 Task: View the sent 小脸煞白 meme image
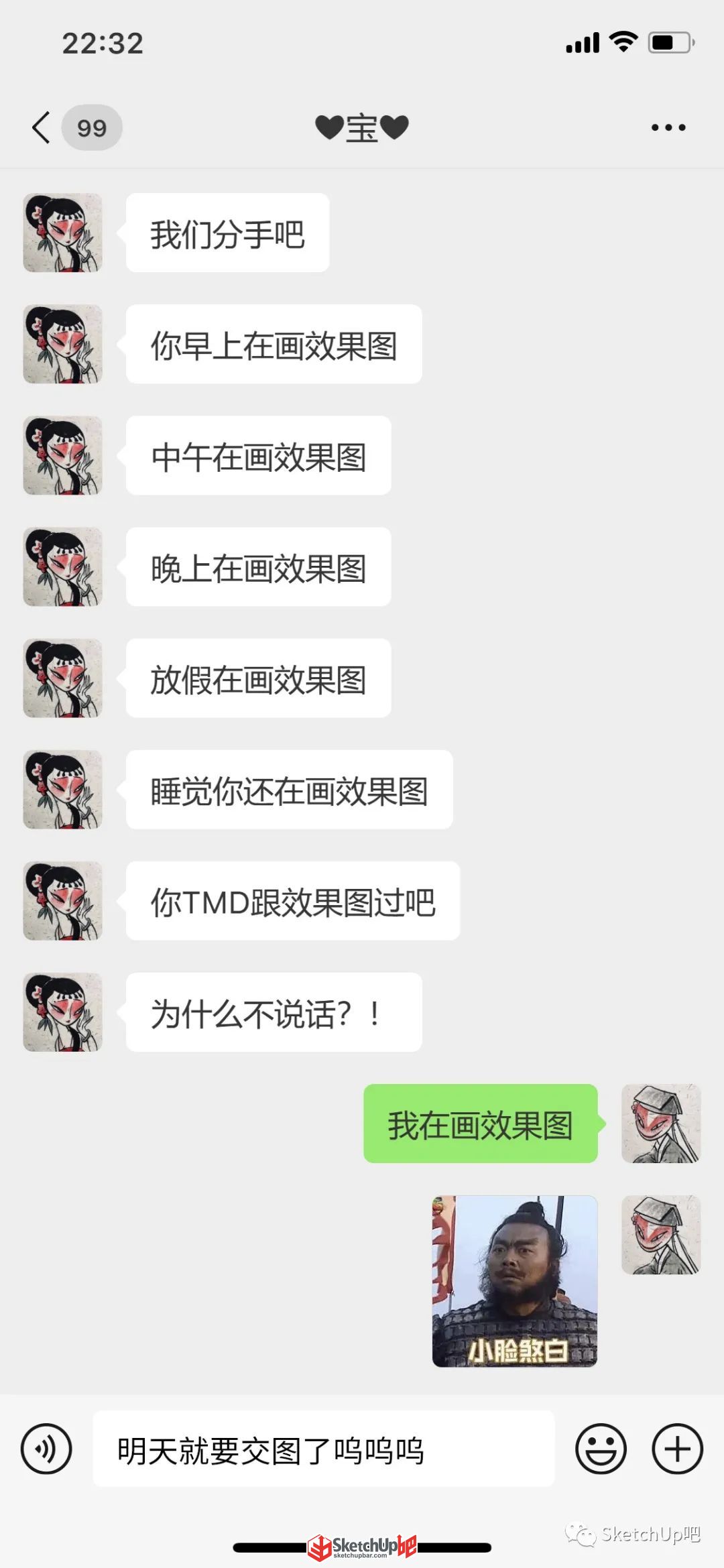[x=515, y=1281]
